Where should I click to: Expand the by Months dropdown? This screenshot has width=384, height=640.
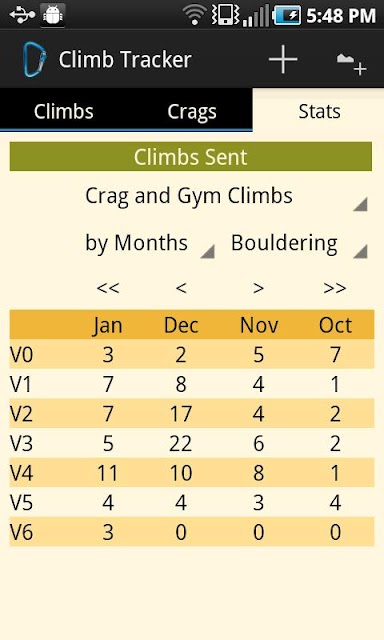[149, 244]
